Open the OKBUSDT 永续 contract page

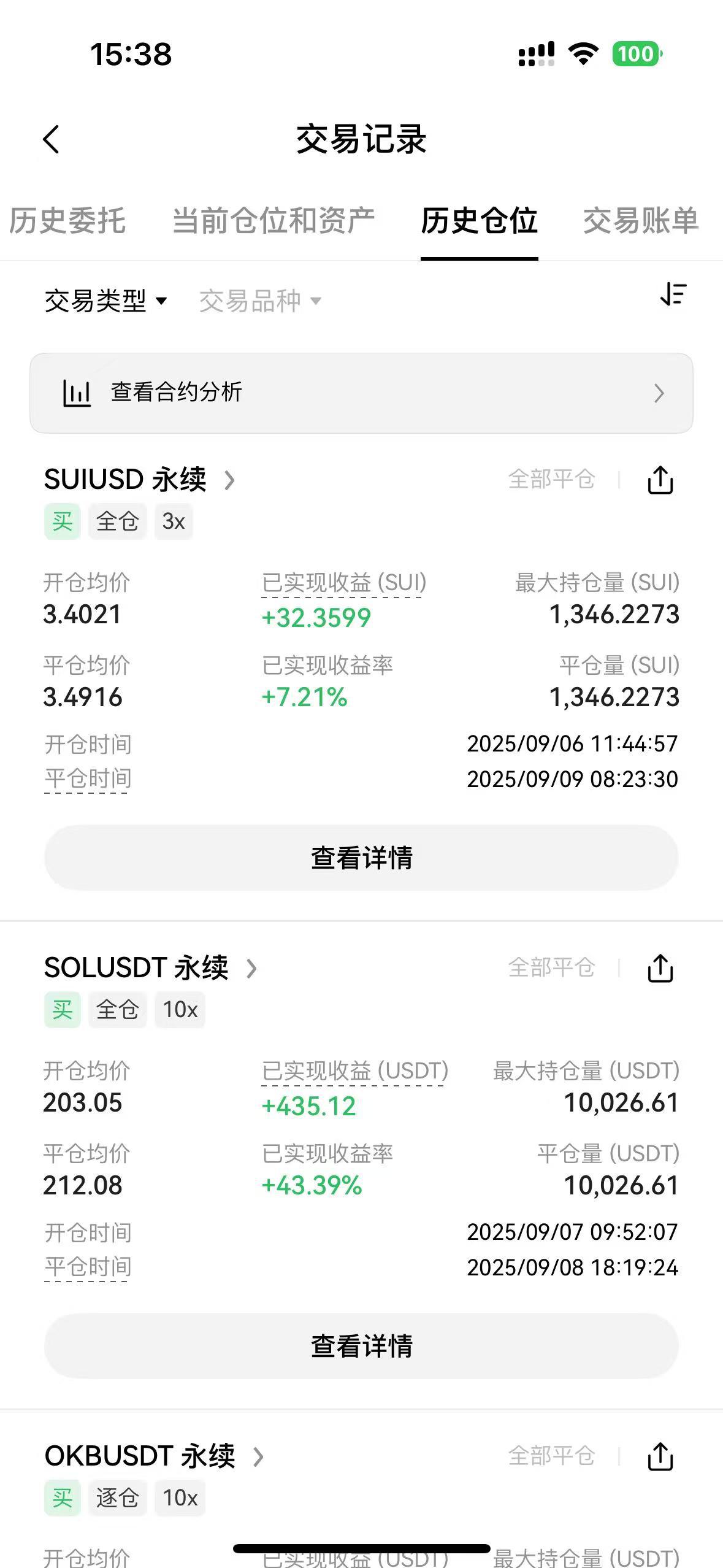coord(154,1456)
